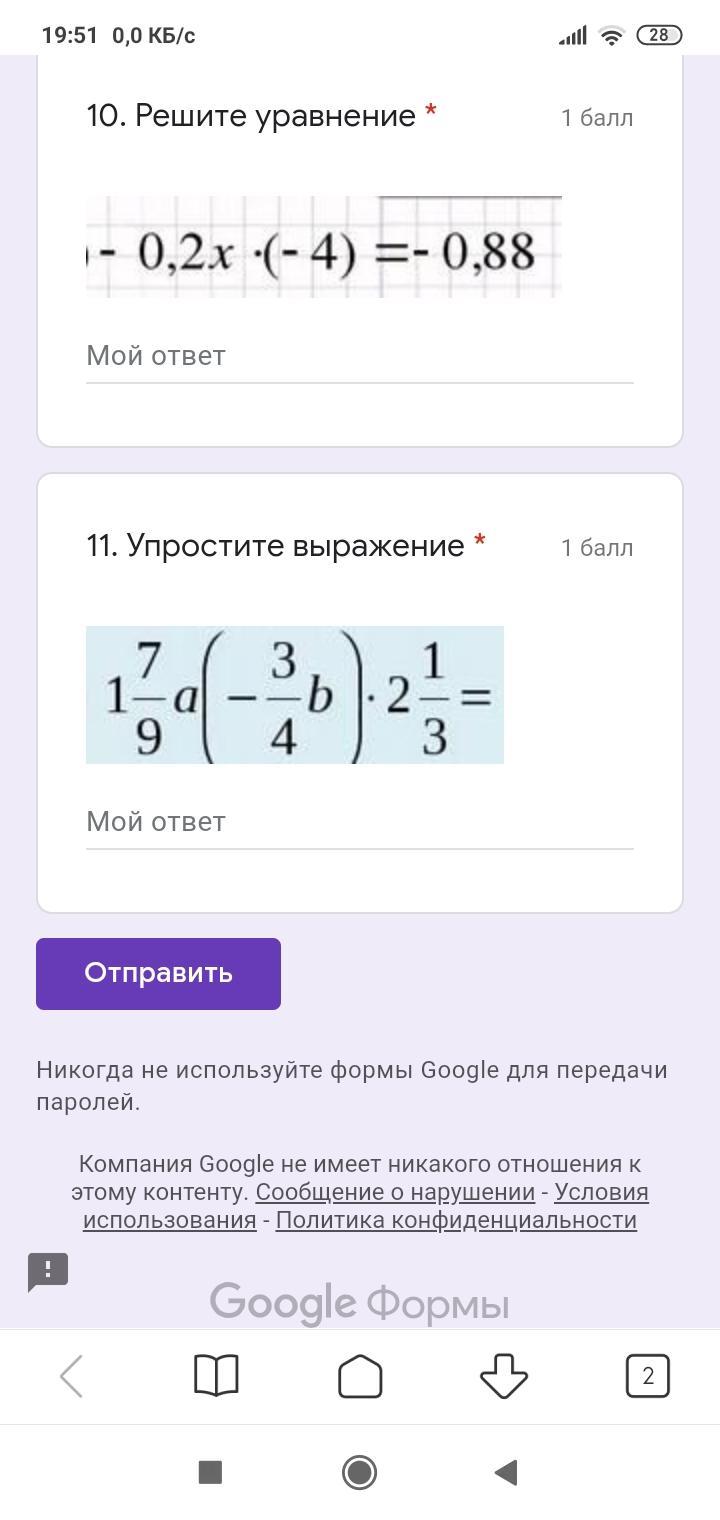Tap the feedback exclamation icon
The height and width of the screenshot is (1520, 720).
(48, 1272)
